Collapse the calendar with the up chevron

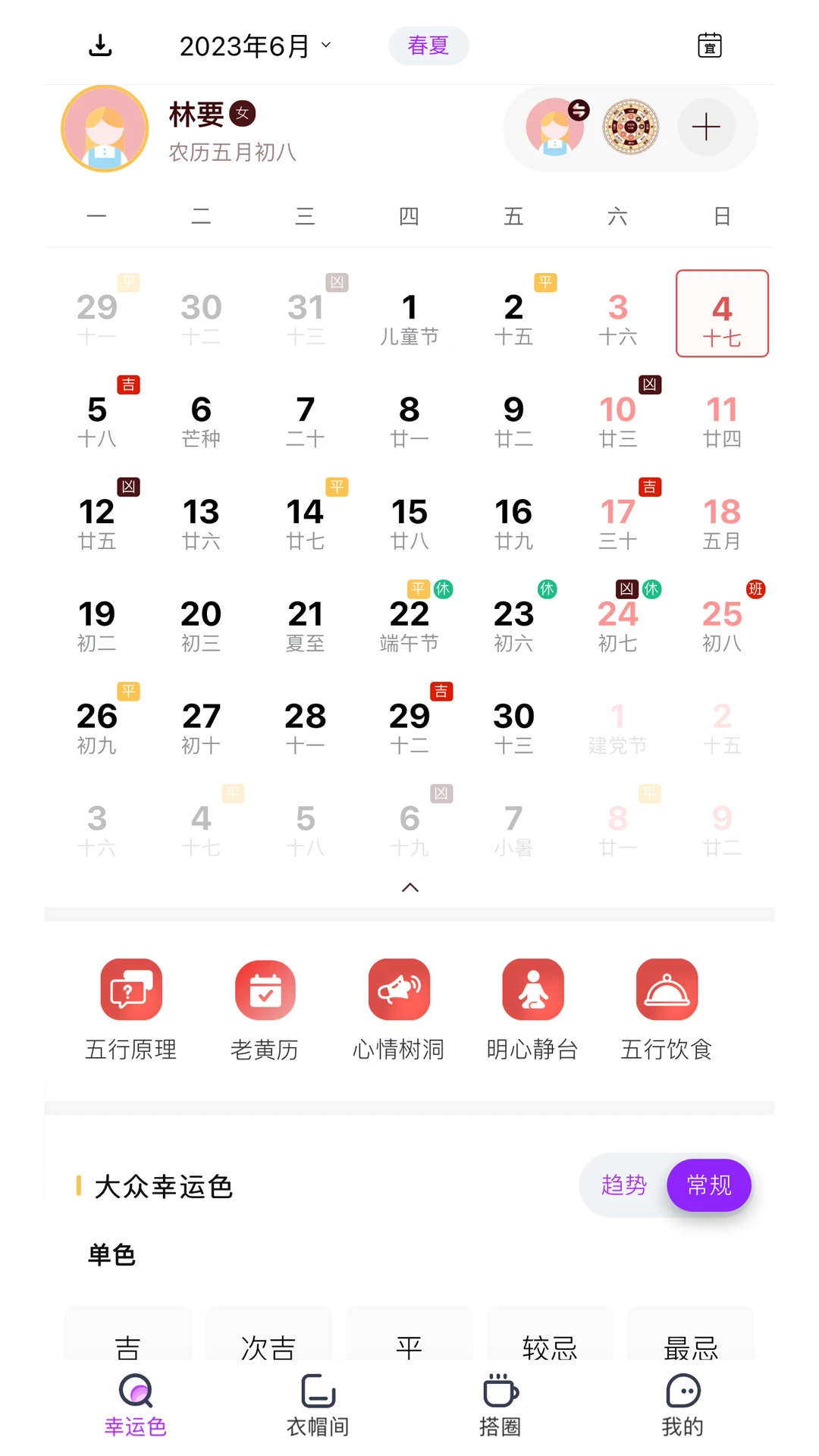[x=409, y=887]
